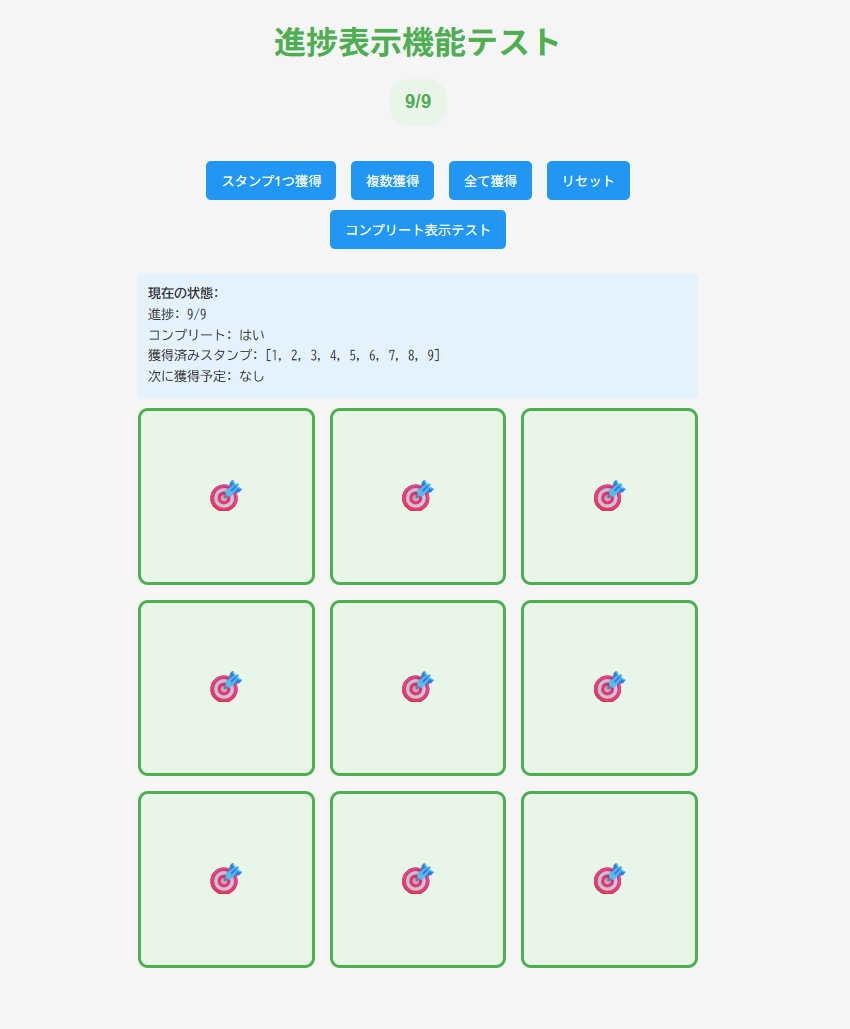The image size is (850, 1029).
Task: Tap 全て獲得 to get all stamps
Action: point(490,181)
